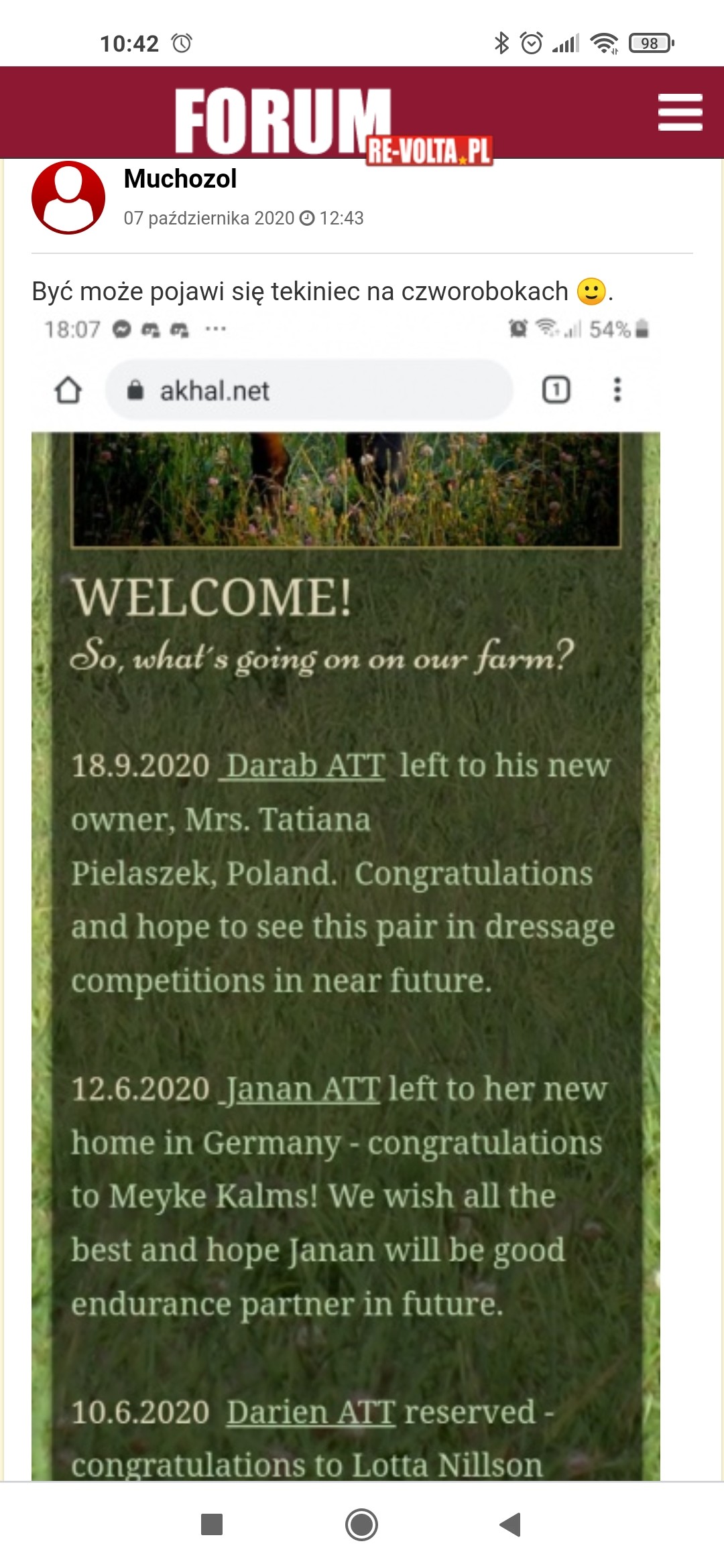Go to the system home screen
724x1568 pixels.
click(361, 1524)
